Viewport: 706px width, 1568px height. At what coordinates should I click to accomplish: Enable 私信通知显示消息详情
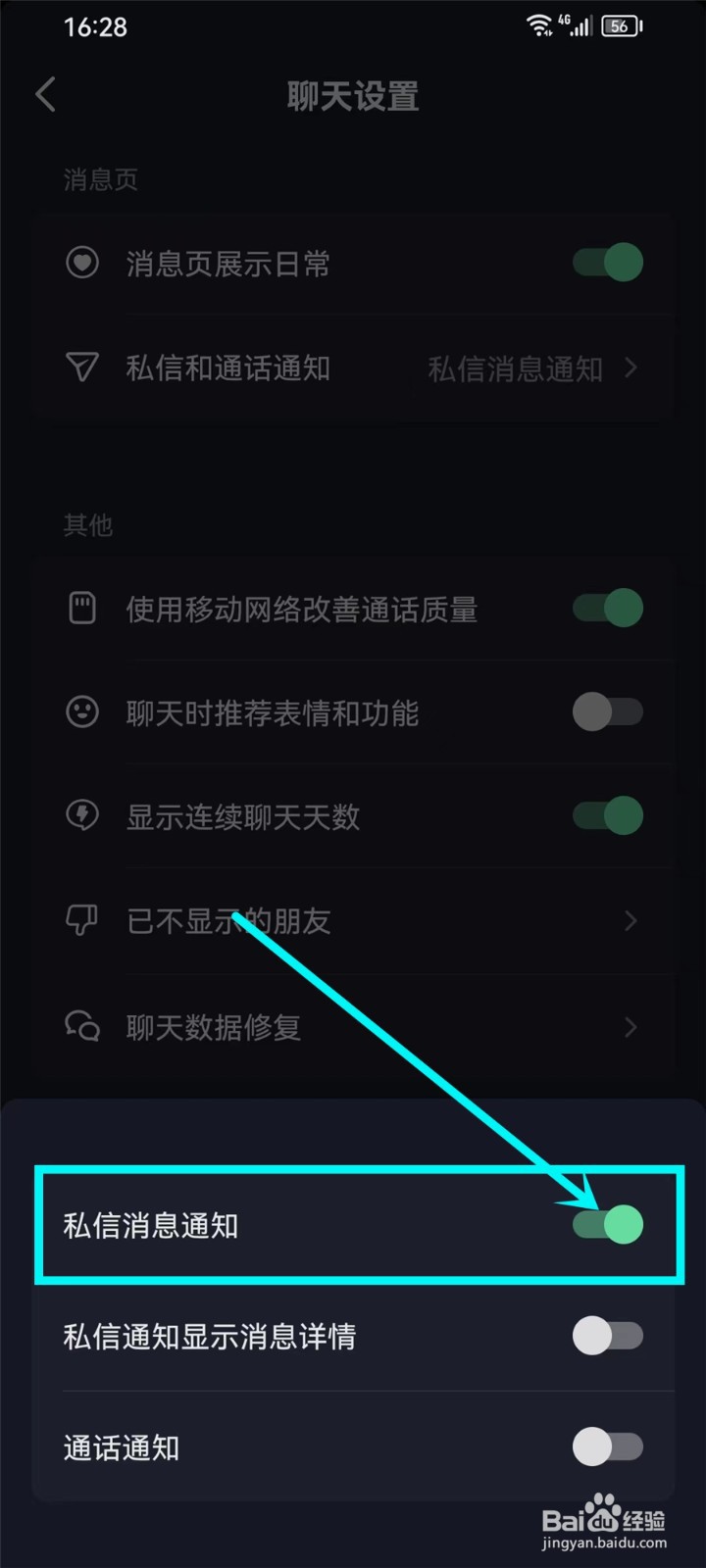click(x=606, y=1336)
